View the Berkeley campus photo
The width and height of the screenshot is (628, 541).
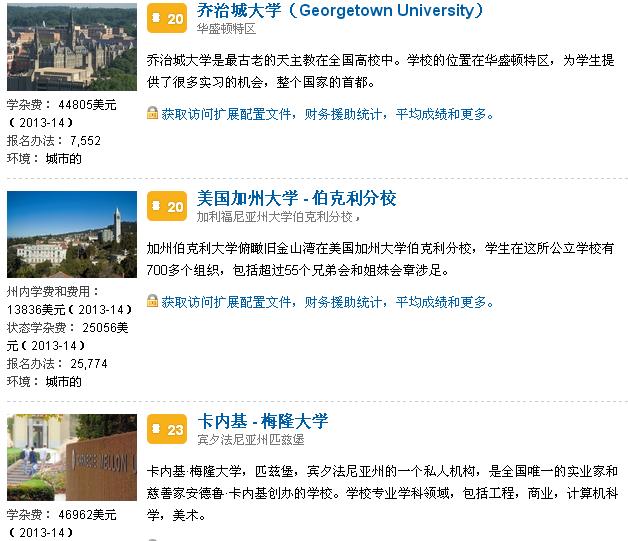[x=71, y=234]
